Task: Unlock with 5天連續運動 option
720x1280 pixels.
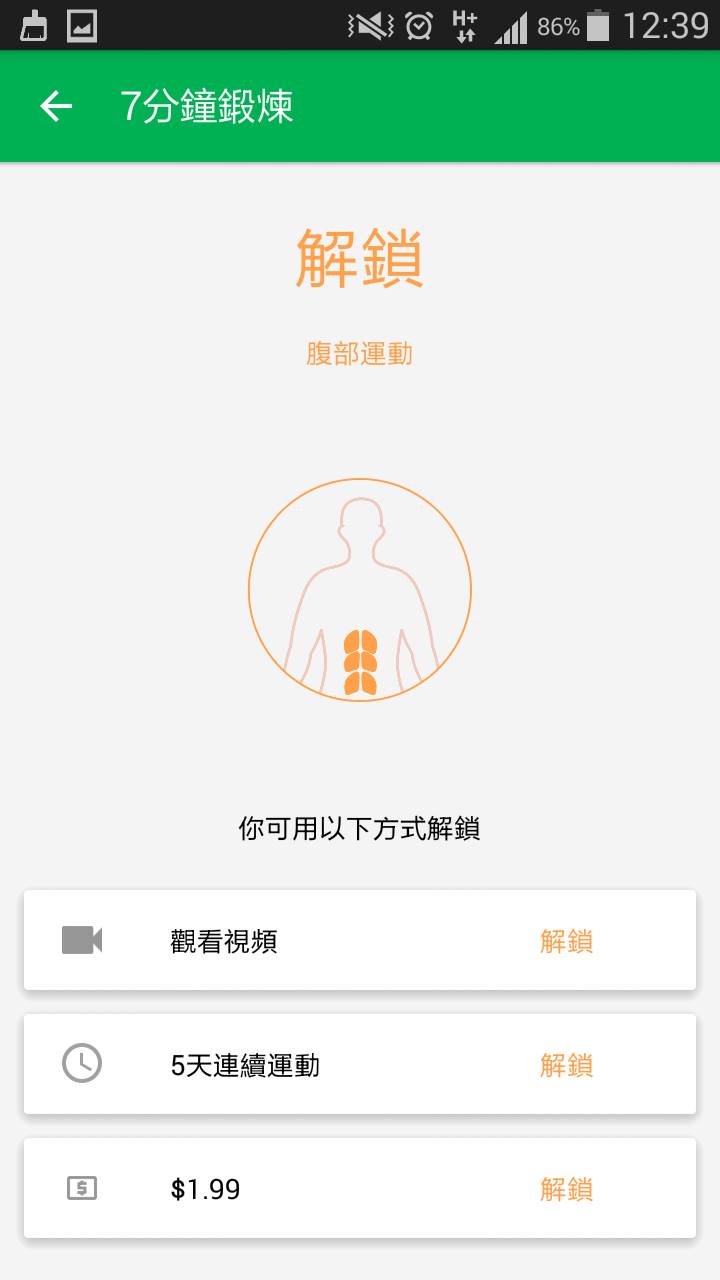Action: [566, 1065]
